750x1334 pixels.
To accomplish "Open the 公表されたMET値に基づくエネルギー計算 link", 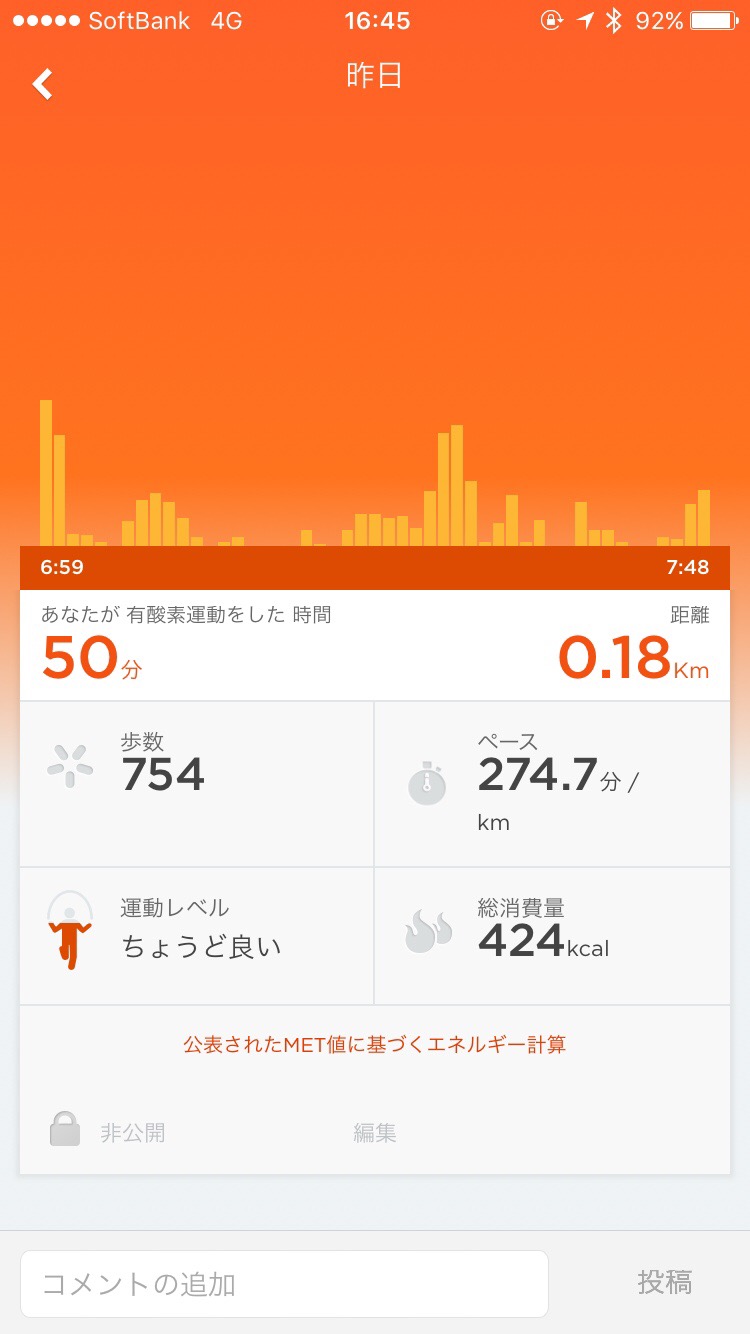I will pyautogui.click(x=375, y=1045).
